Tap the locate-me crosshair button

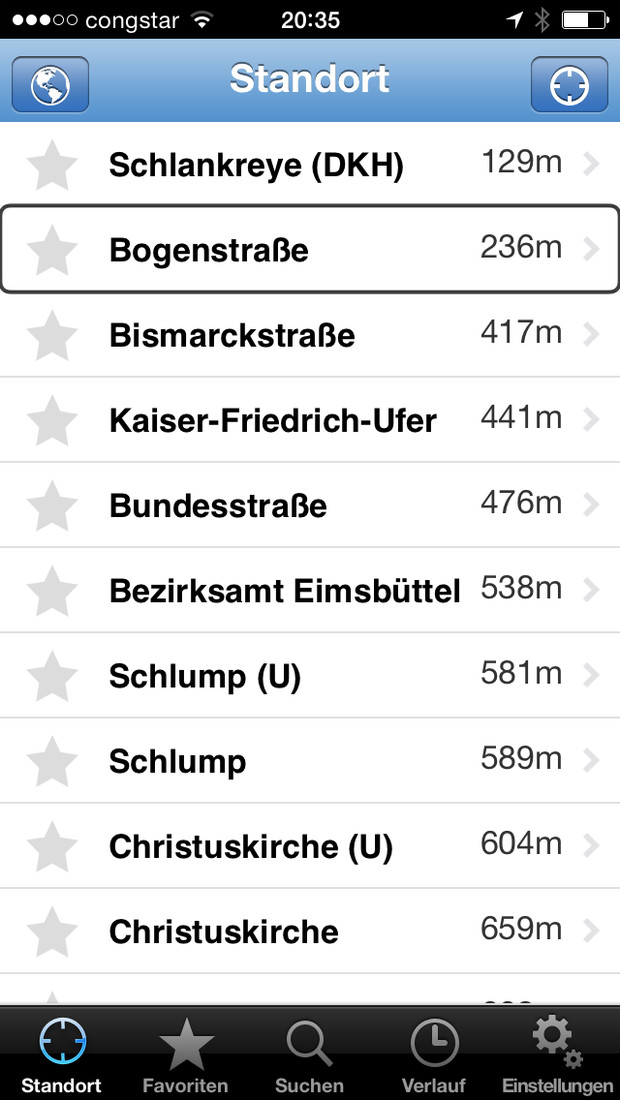(569, 84)
